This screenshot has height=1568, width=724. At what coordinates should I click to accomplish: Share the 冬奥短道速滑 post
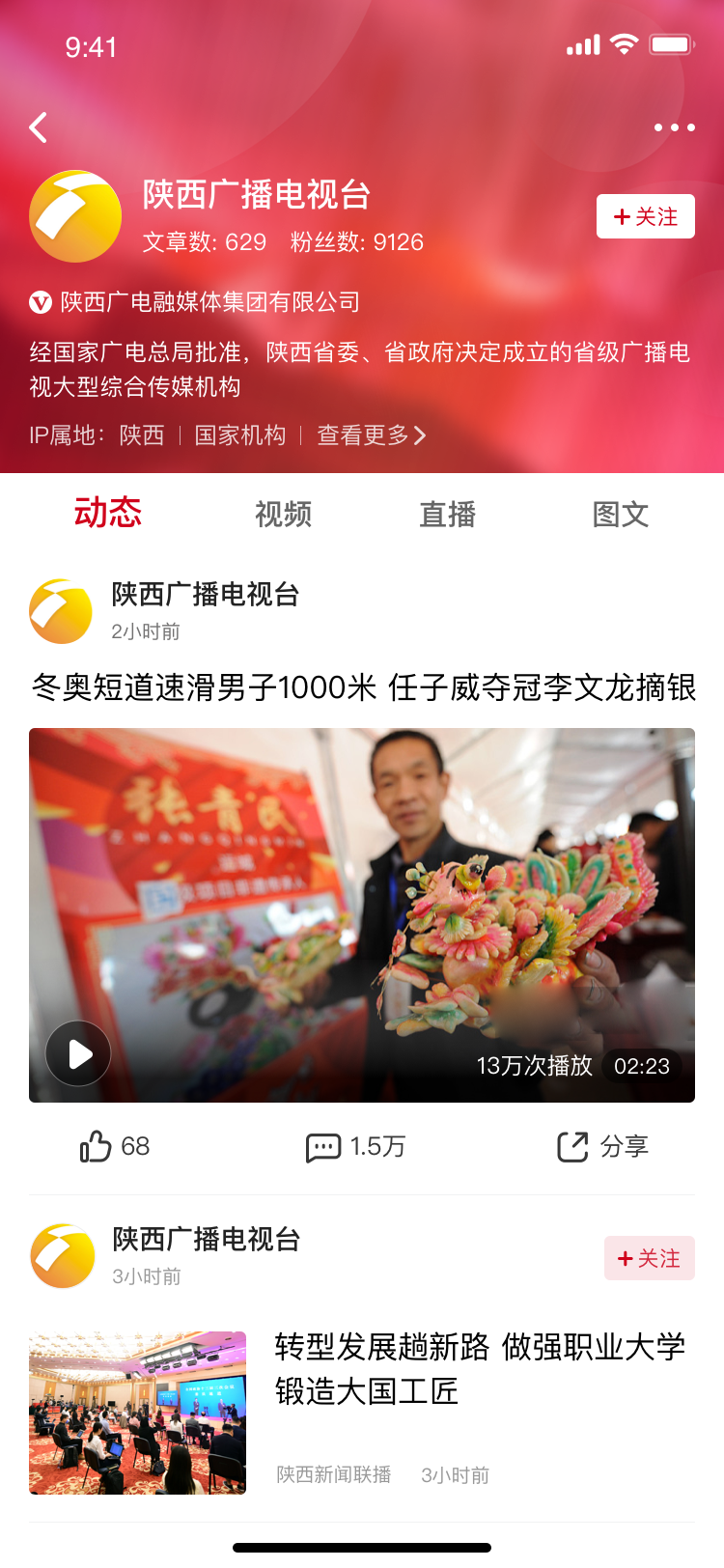(602, 1146)
